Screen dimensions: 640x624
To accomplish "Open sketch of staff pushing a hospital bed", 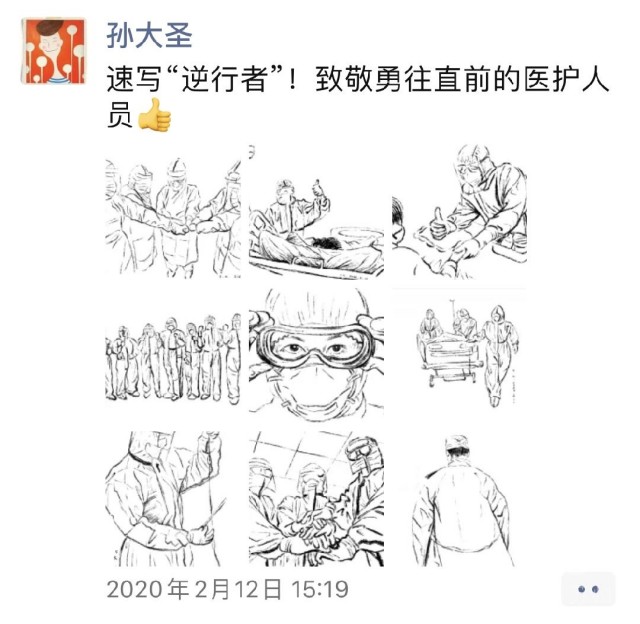I will 459,357.
